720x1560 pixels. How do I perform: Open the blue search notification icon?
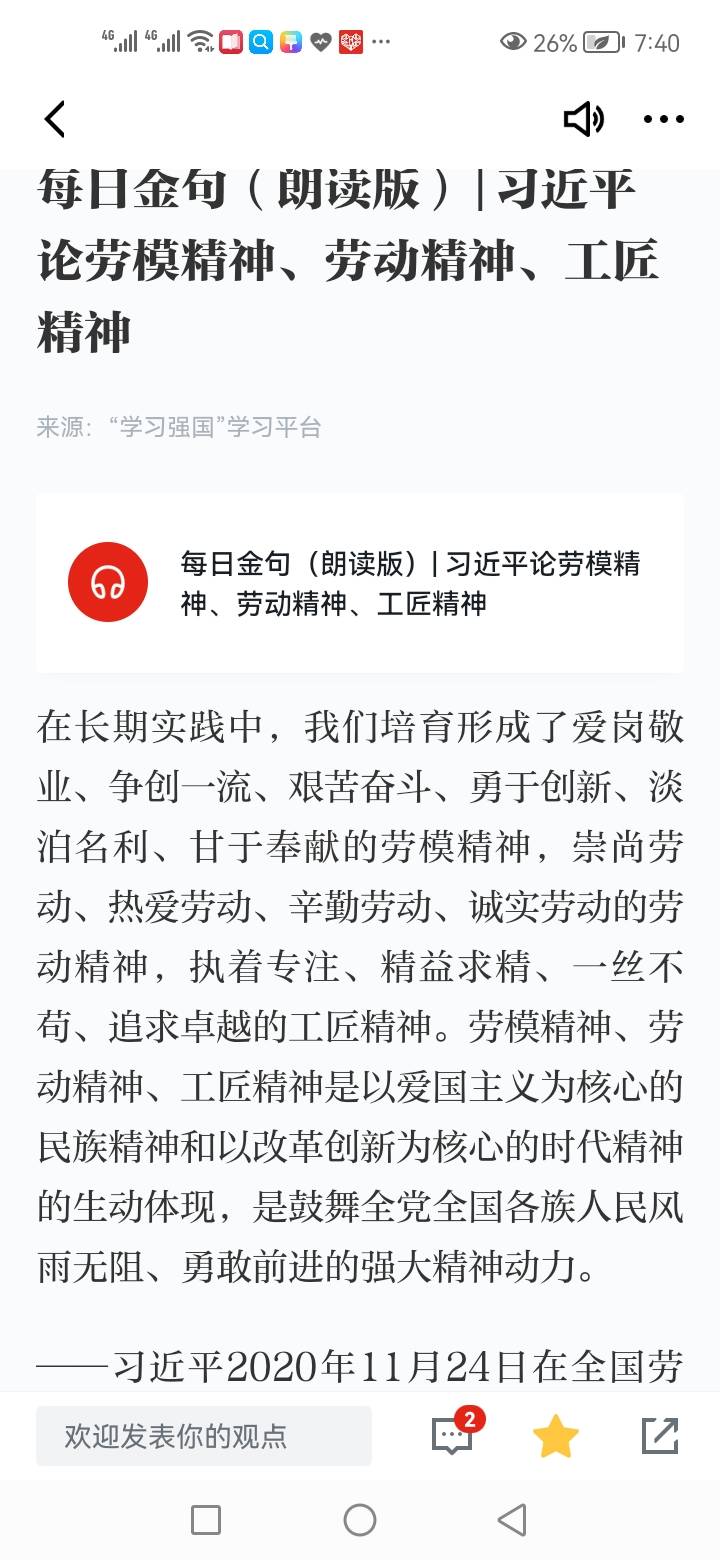click(262, 41)
